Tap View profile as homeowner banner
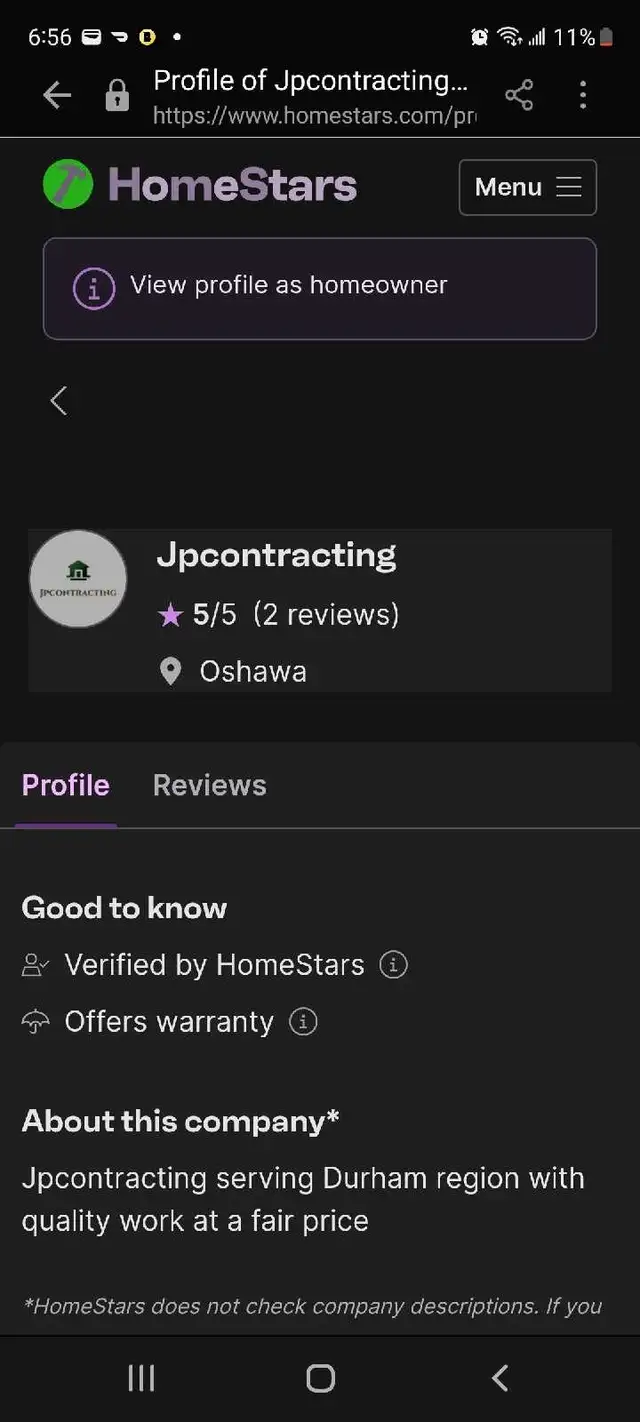 [319, 288]
